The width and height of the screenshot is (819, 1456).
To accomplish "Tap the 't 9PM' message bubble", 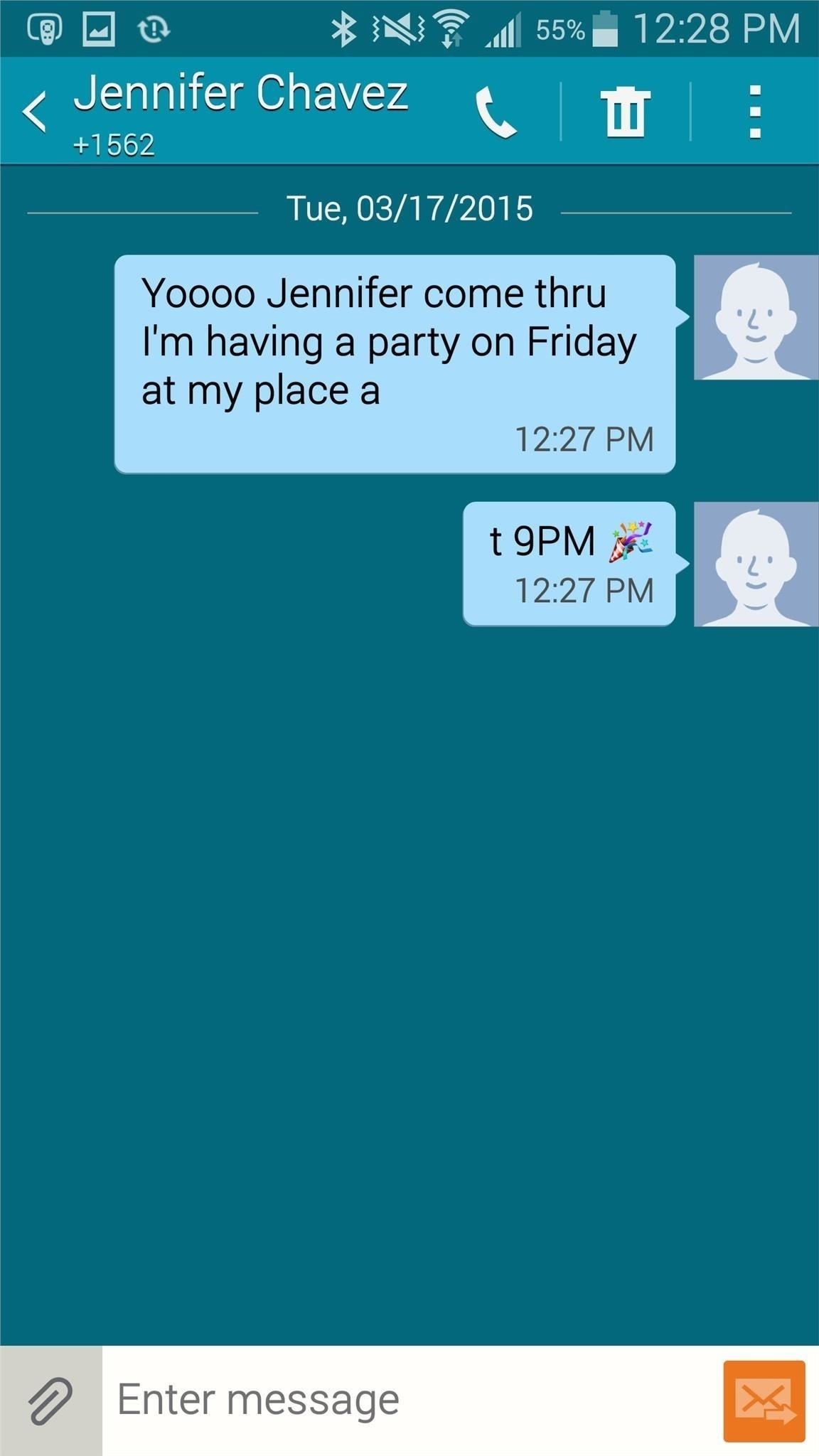I will (x=569, y=563).
